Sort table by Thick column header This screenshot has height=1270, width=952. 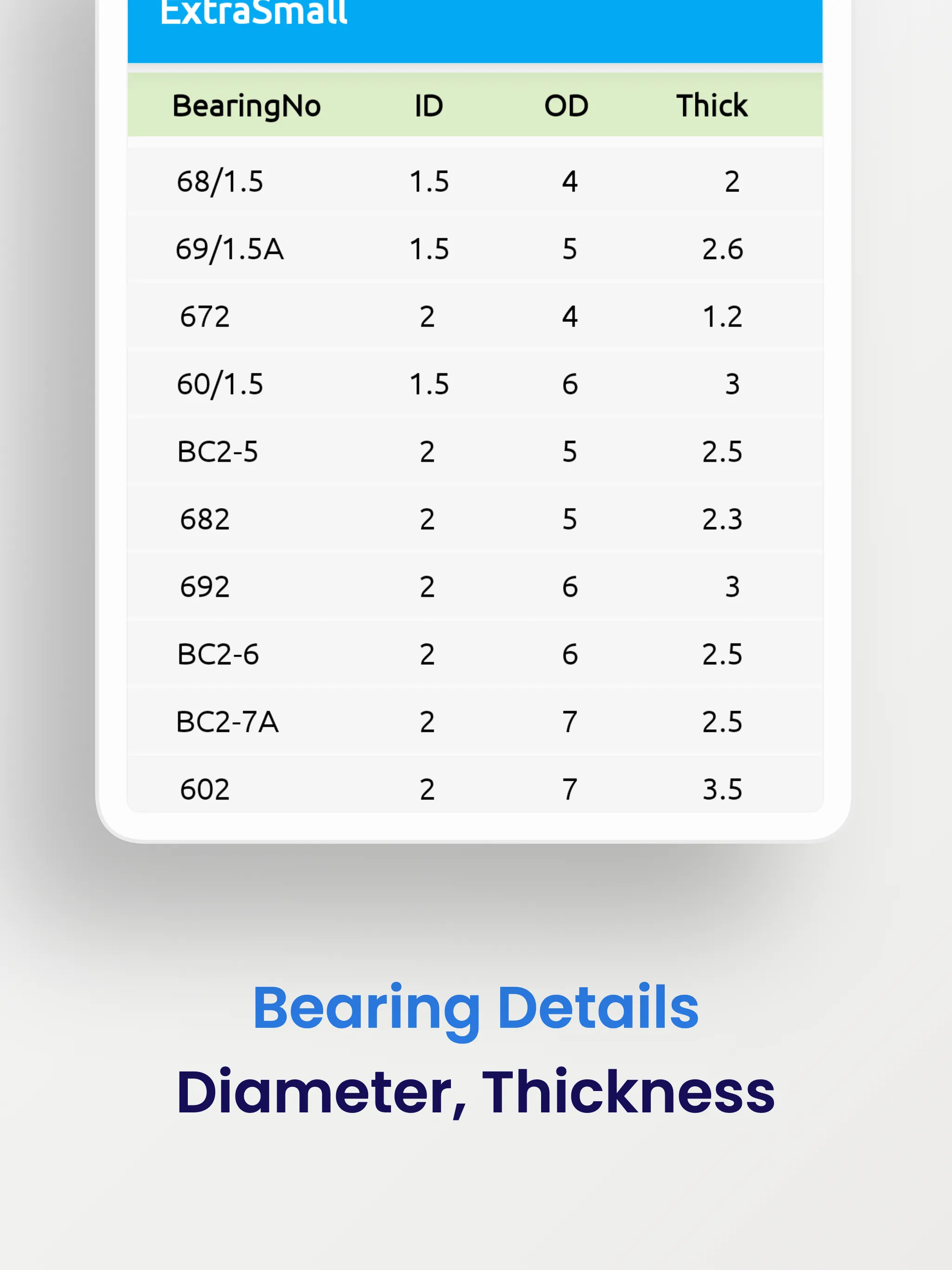(x=712, y=105)
